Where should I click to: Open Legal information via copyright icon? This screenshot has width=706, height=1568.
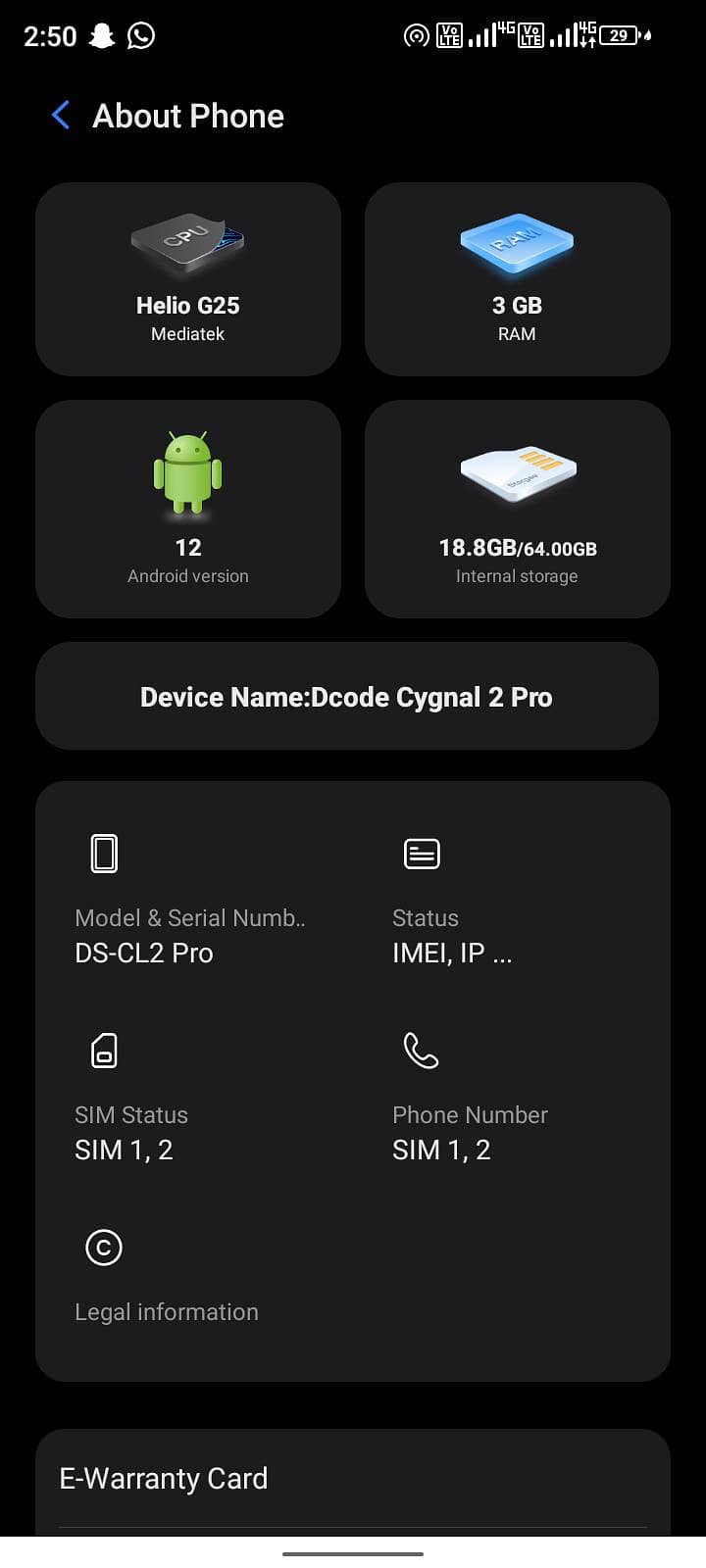103,1247
